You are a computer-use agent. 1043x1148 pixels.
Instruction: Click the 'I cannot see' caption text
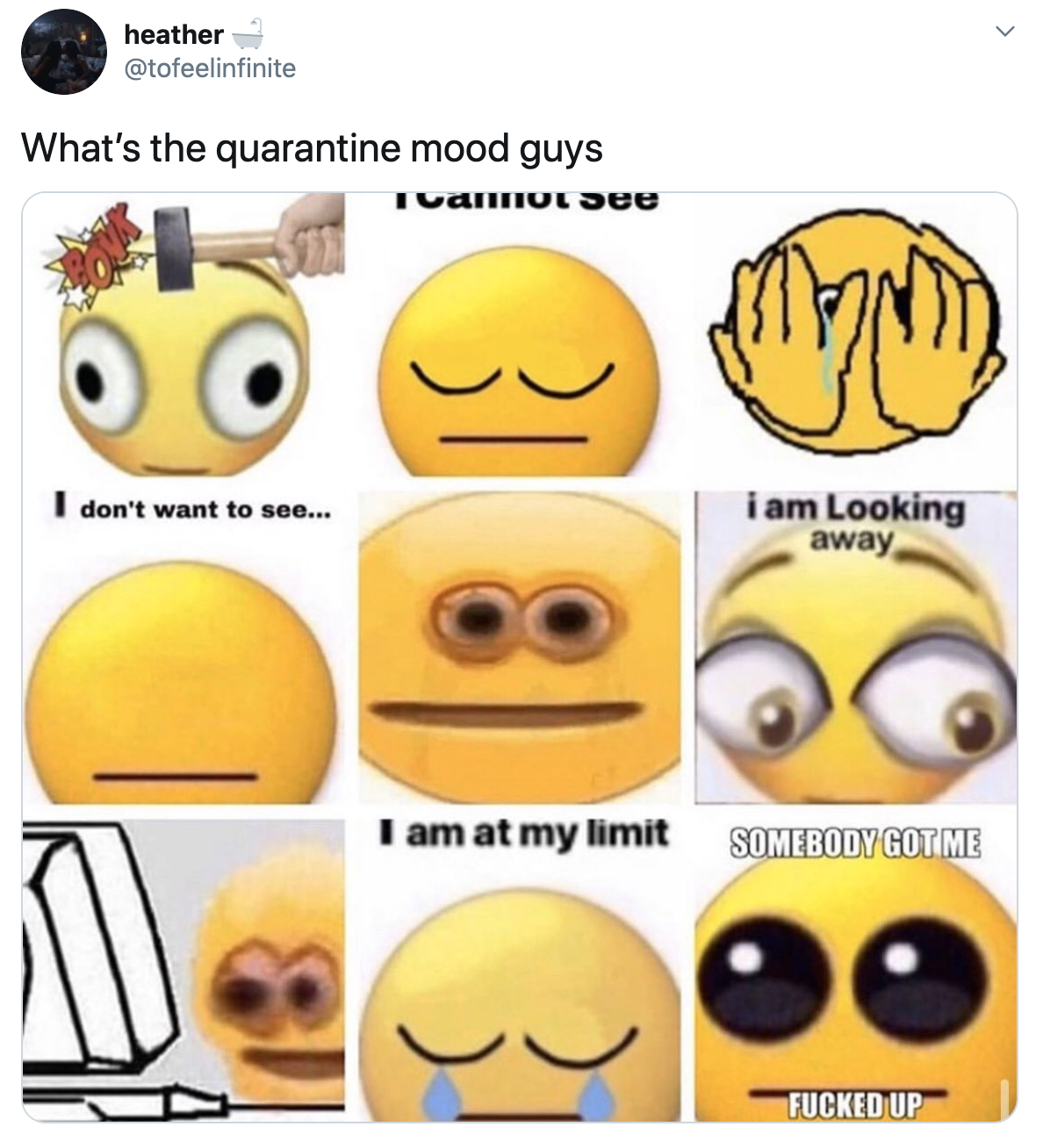click(521, 197)
